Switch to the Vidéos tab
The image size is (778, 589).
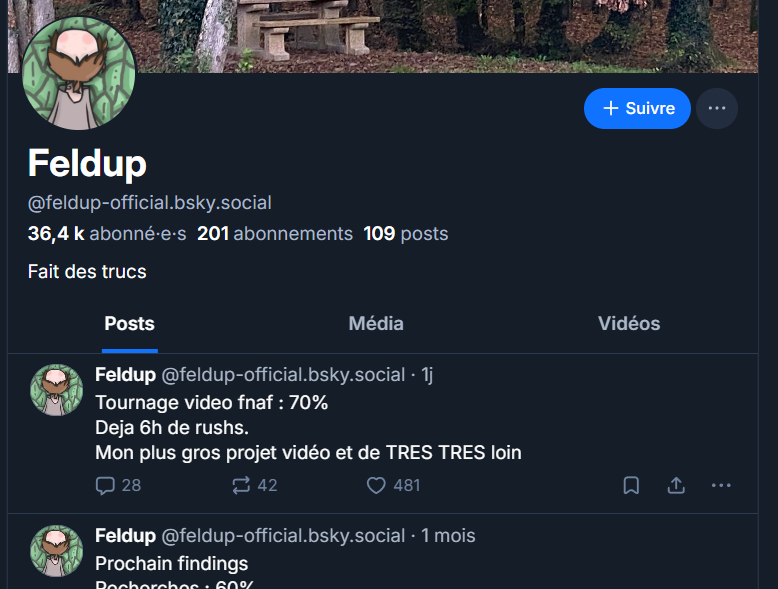pos(629,324)
